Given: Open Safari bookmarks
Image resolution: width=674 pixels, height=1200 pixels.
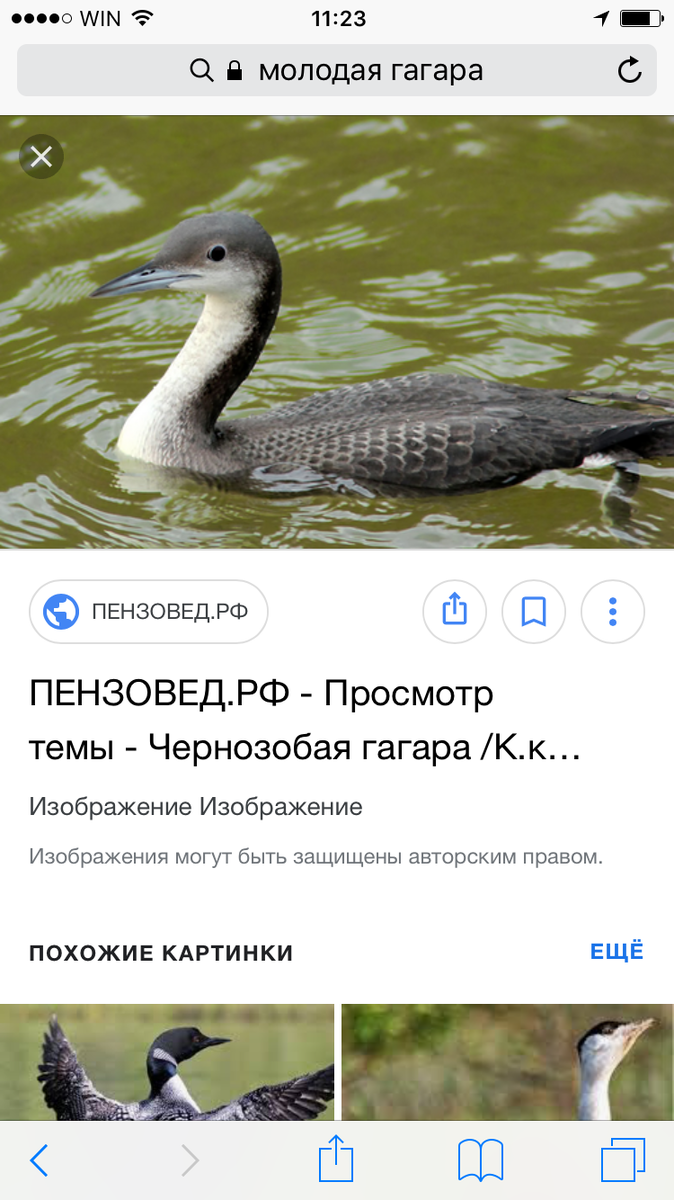Looking at the screenshot, I should pos(480,1161).
